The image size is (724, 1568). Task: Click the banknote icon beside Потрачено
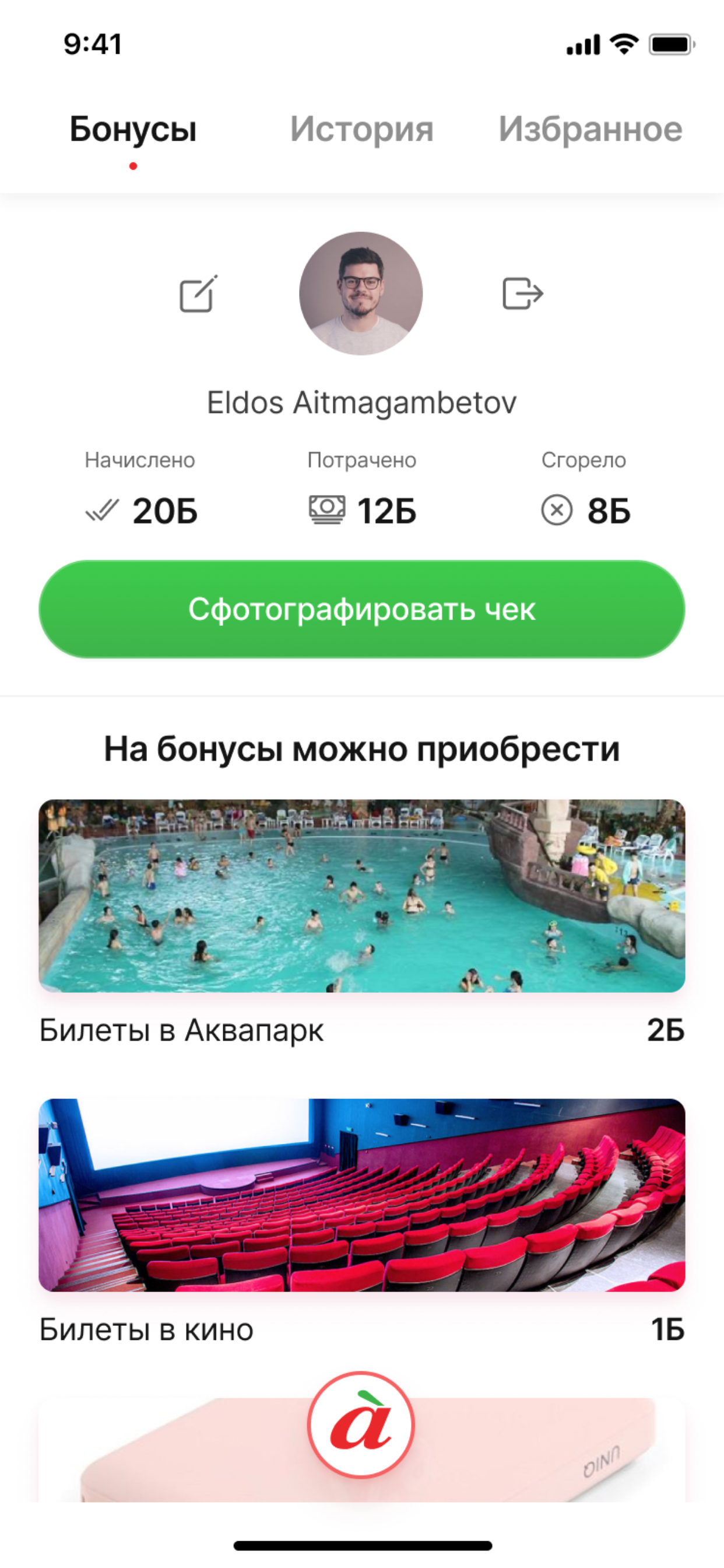click(x=326, y=510)
